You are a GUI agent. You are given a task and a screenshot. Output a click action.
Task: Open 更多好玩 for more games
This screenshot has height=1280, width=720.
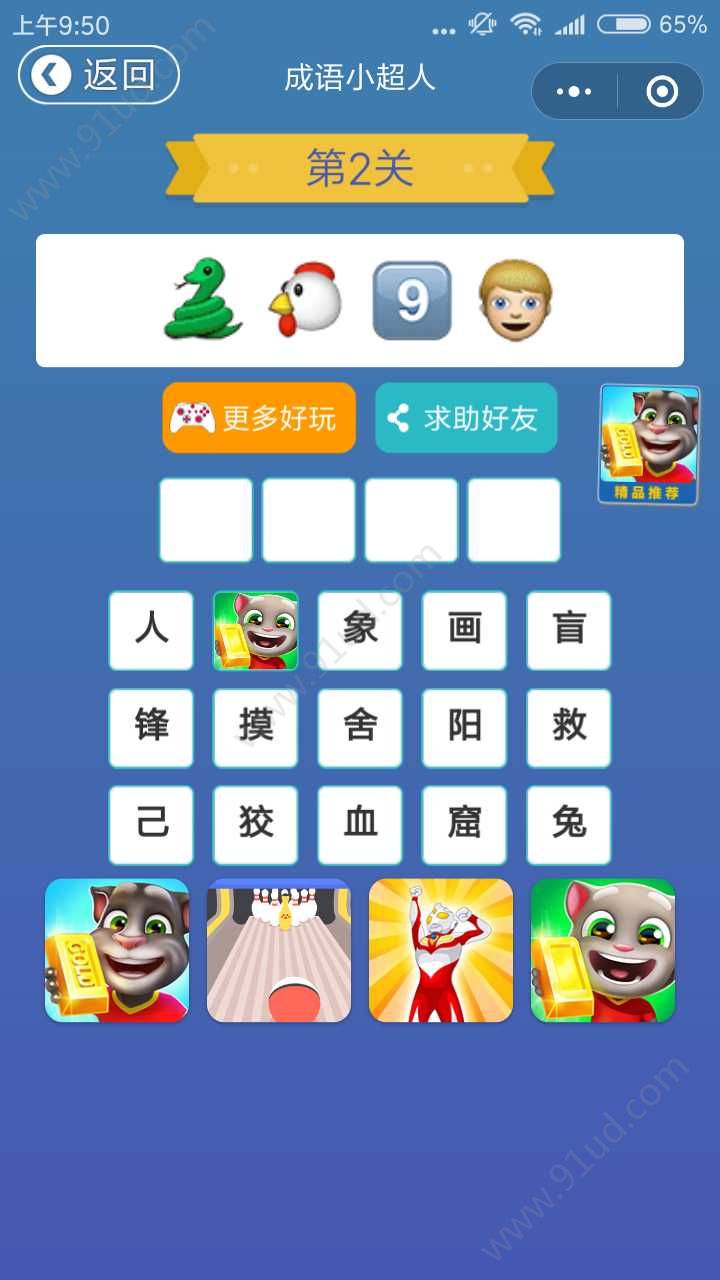(259, 418)
